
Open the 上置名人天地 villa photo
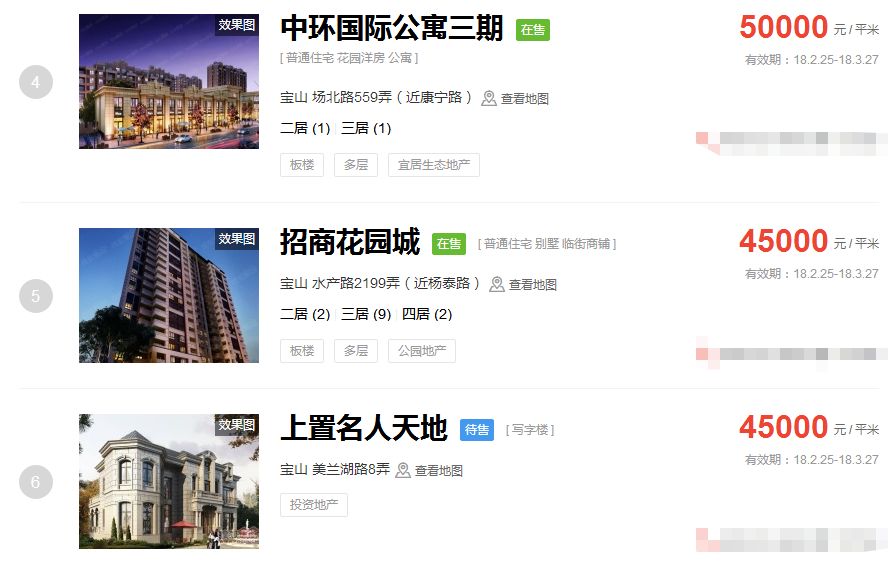168,481
